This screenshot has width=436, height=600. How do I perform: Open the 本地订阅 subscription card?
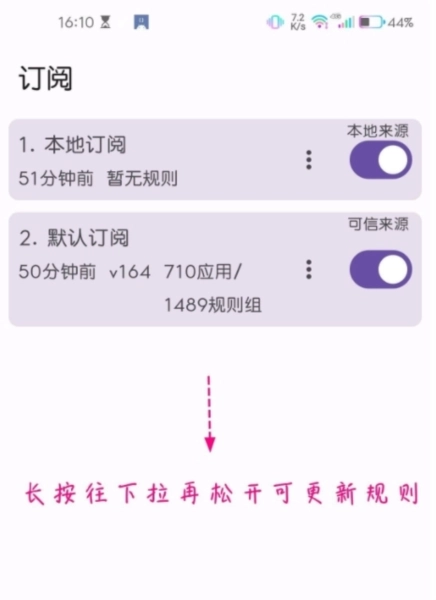(x=215, y=160)
